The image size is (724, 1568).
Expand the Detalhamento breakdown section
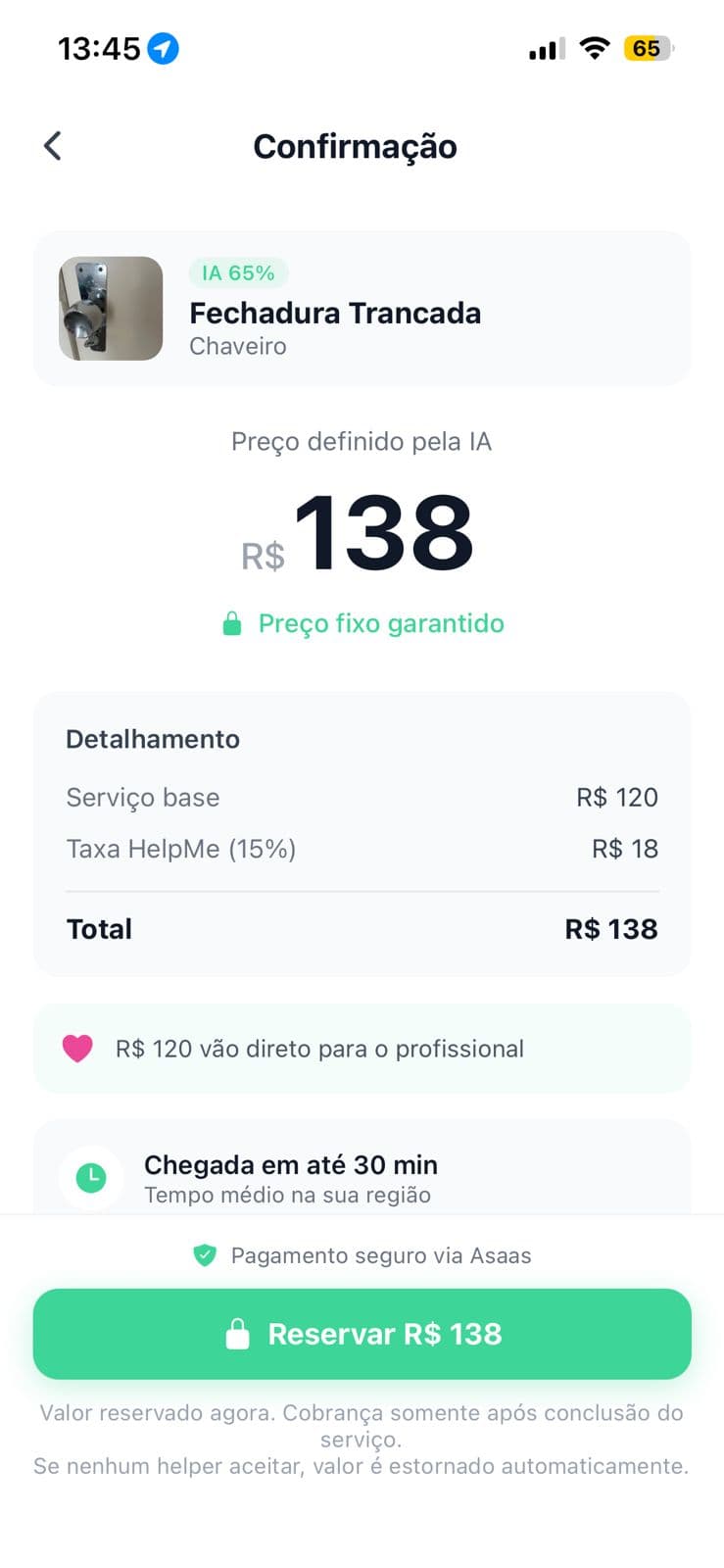pos(362,833)
